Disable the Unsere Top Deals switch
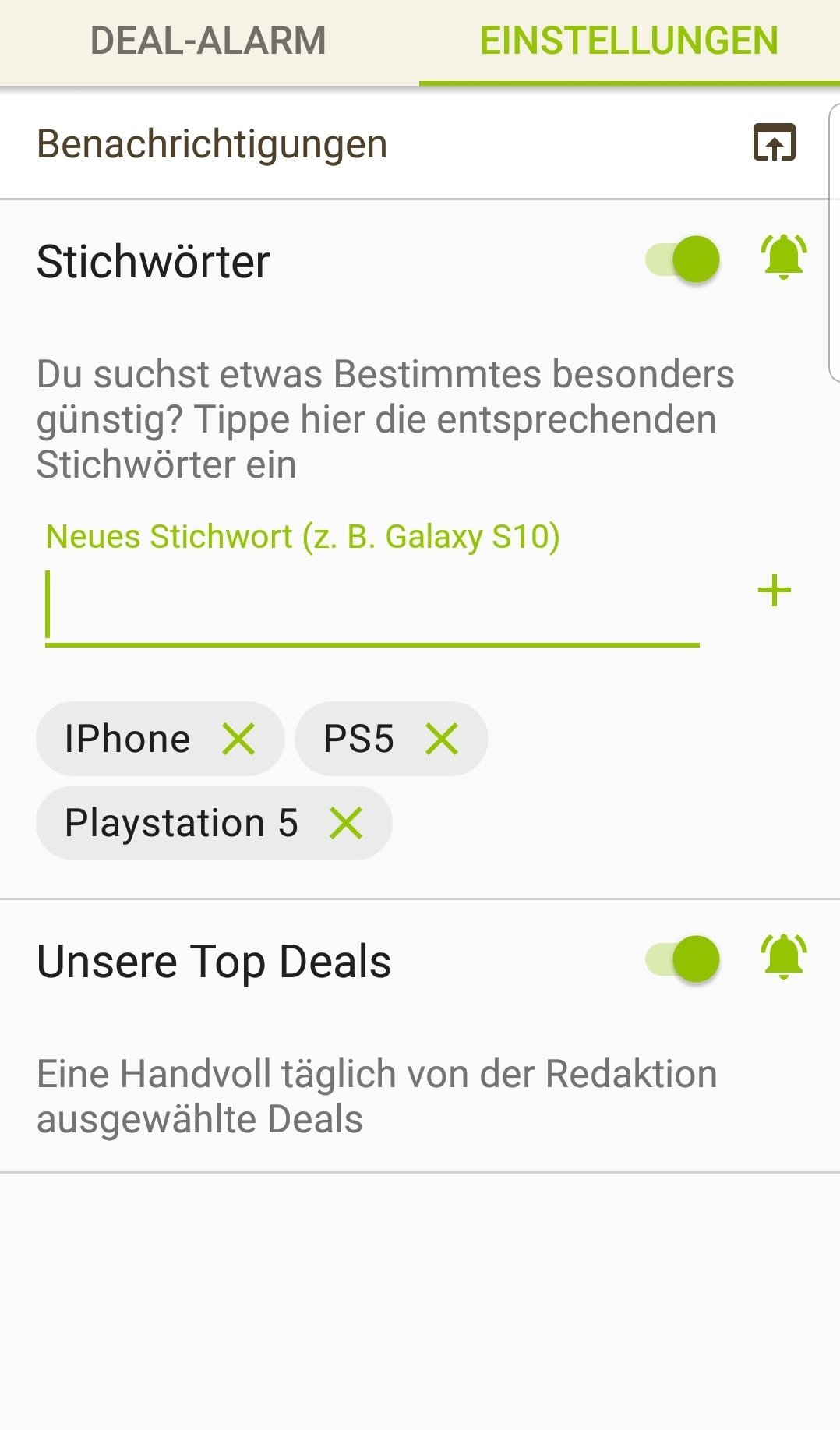This screenshot has height=1430, width=840. click(683, 959)
